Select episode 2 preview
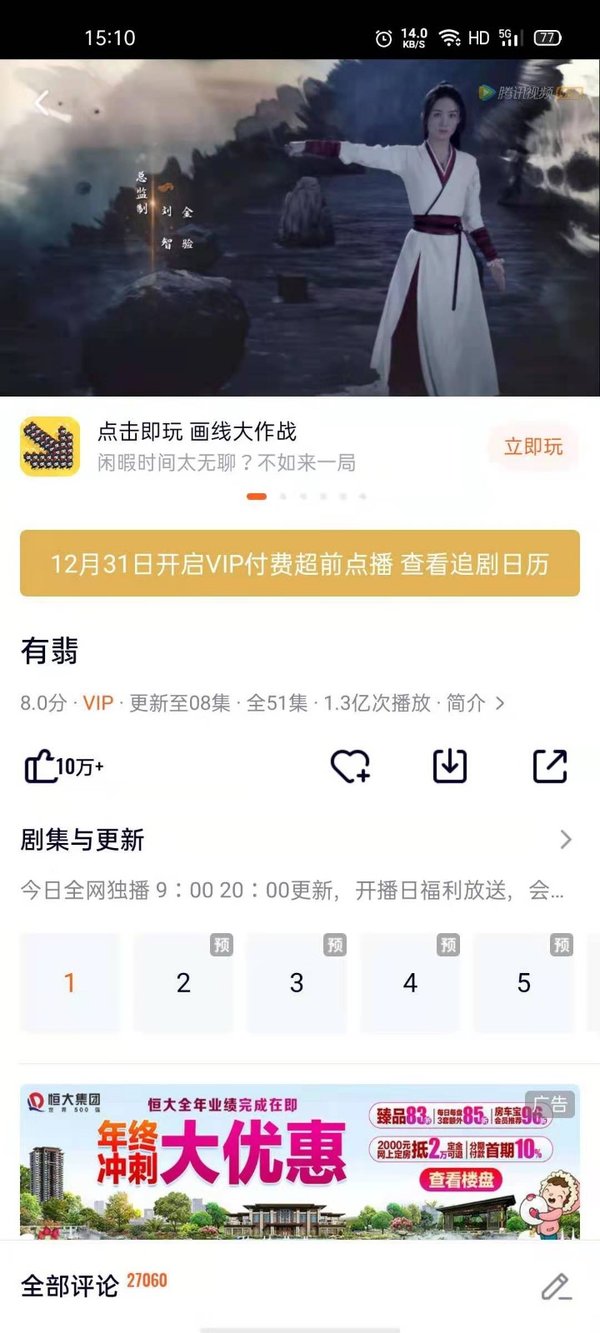Image resolution: width=600 pixels, height=1333 pixels. click(183, 983)
